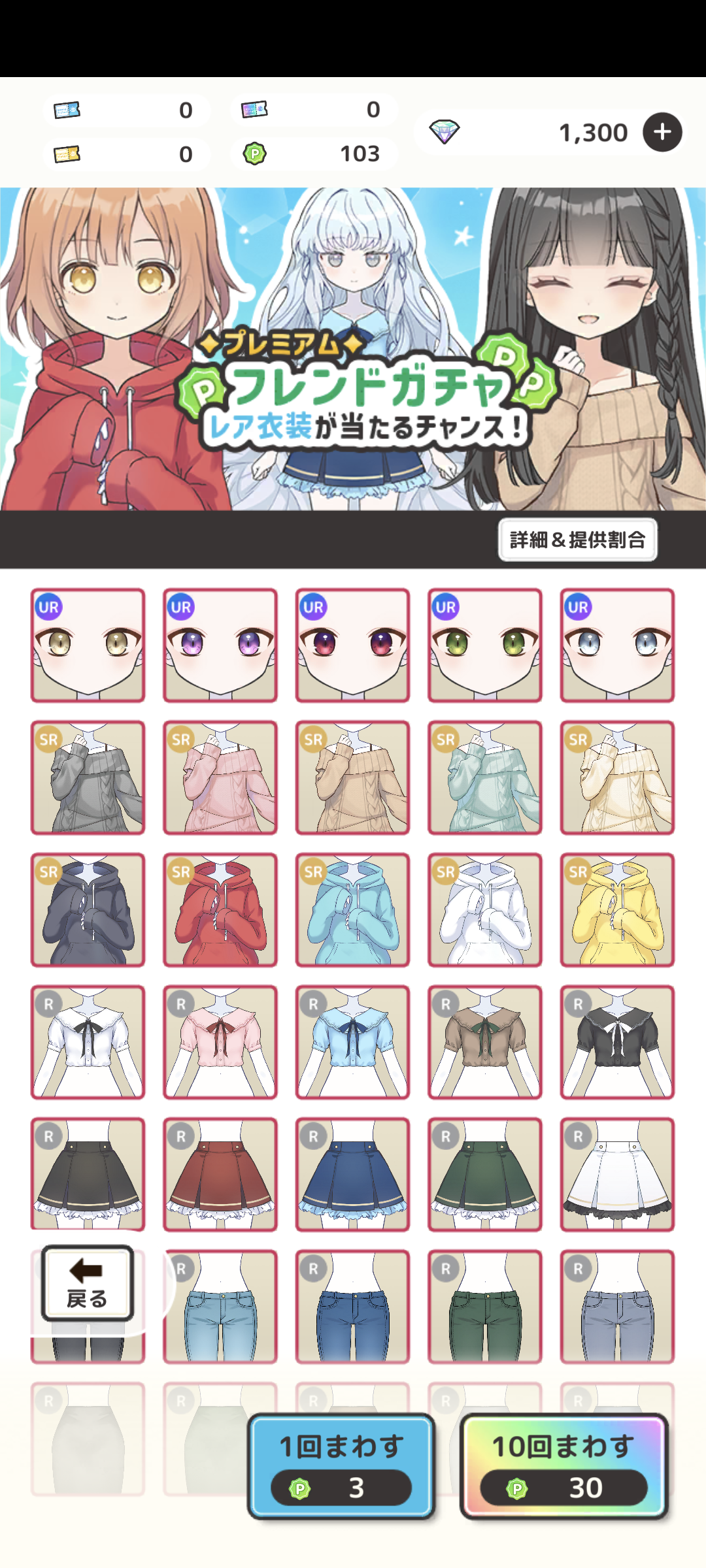Image resolution: width=706 pixels, height=1568 pixels.
Task: Open the R navy pleated skirt
Action: tap(352, 1175)
